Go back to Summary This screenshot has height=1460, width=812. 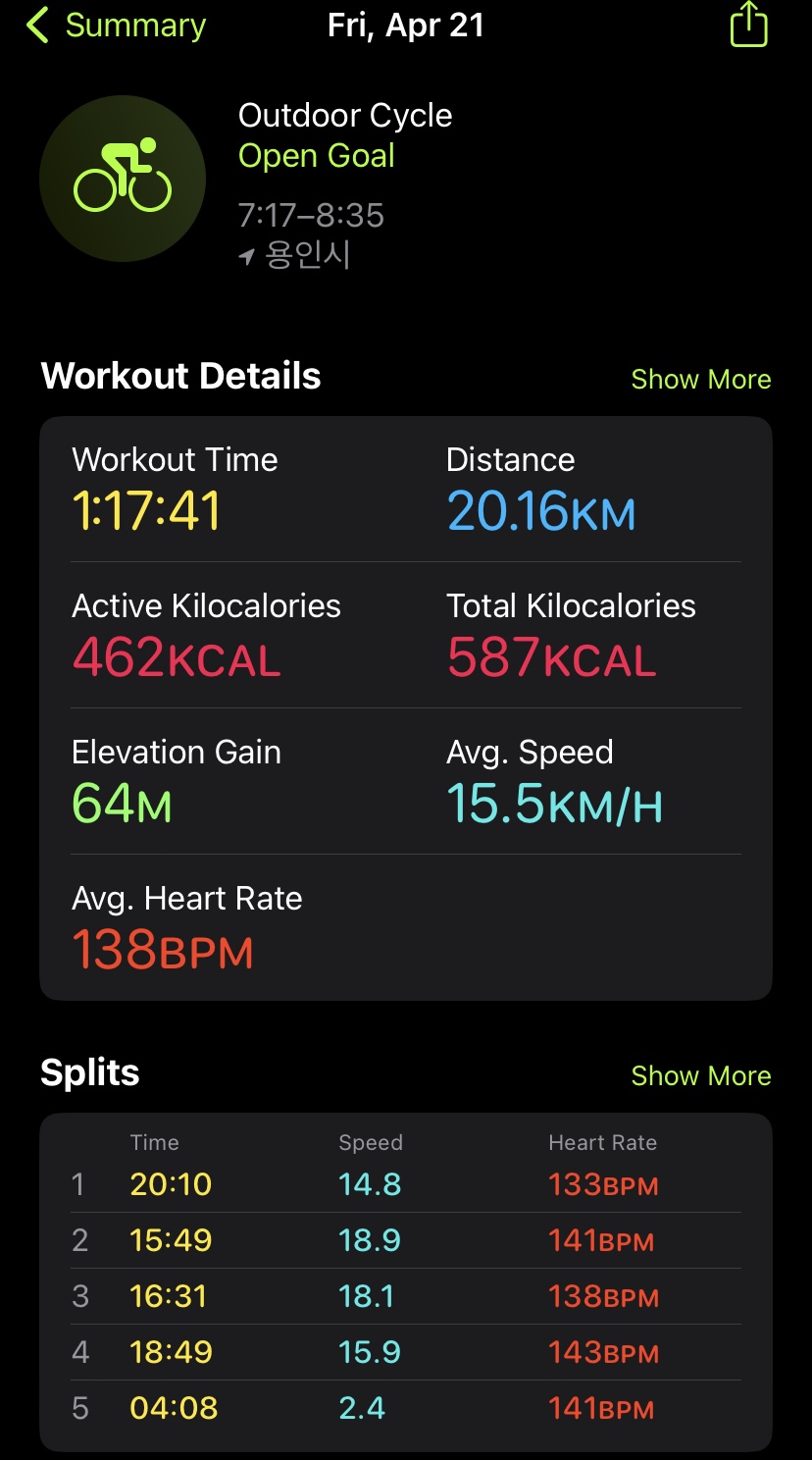117,26
